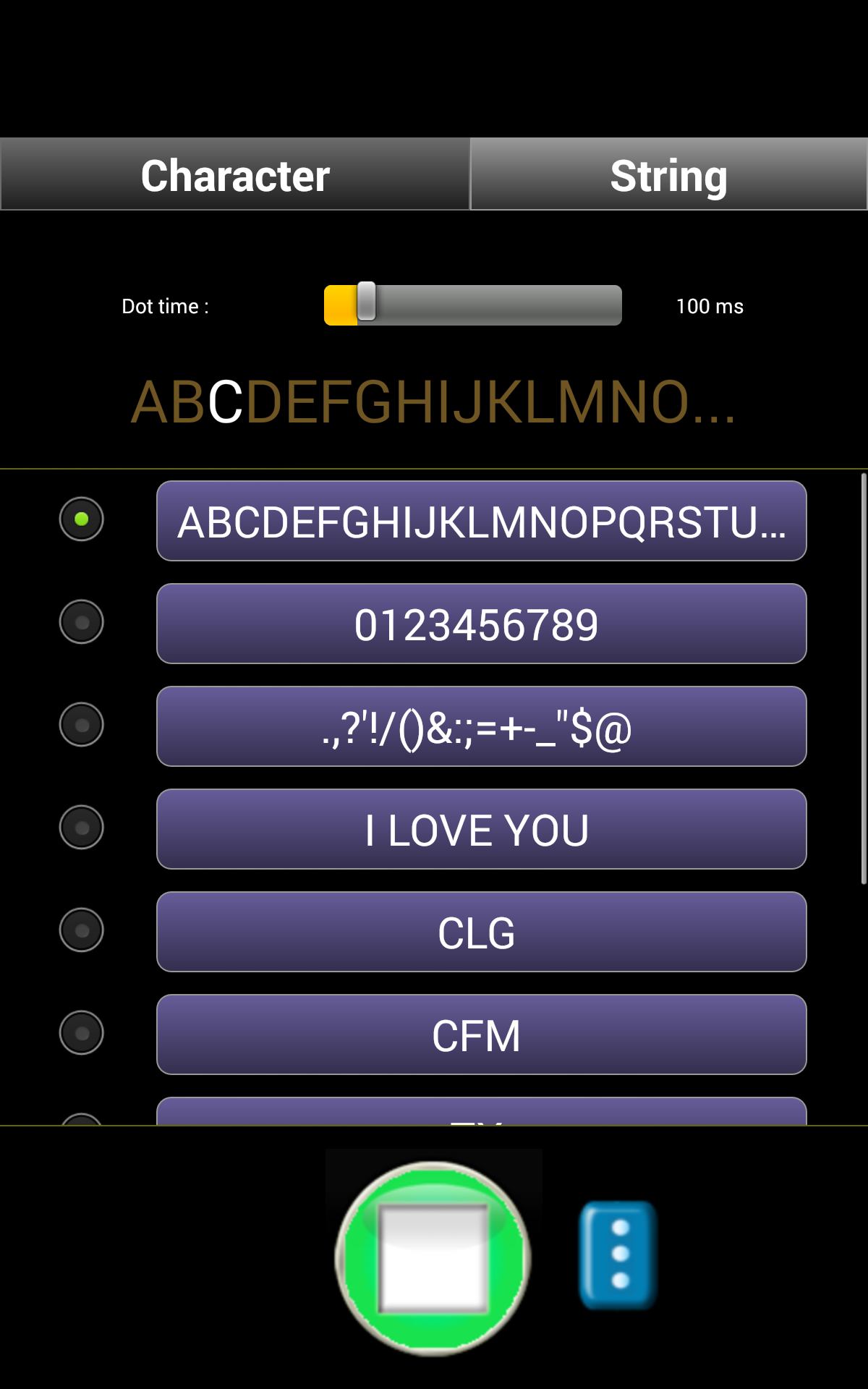
Task: Tap the CLG string button
Action: (481, 932)
